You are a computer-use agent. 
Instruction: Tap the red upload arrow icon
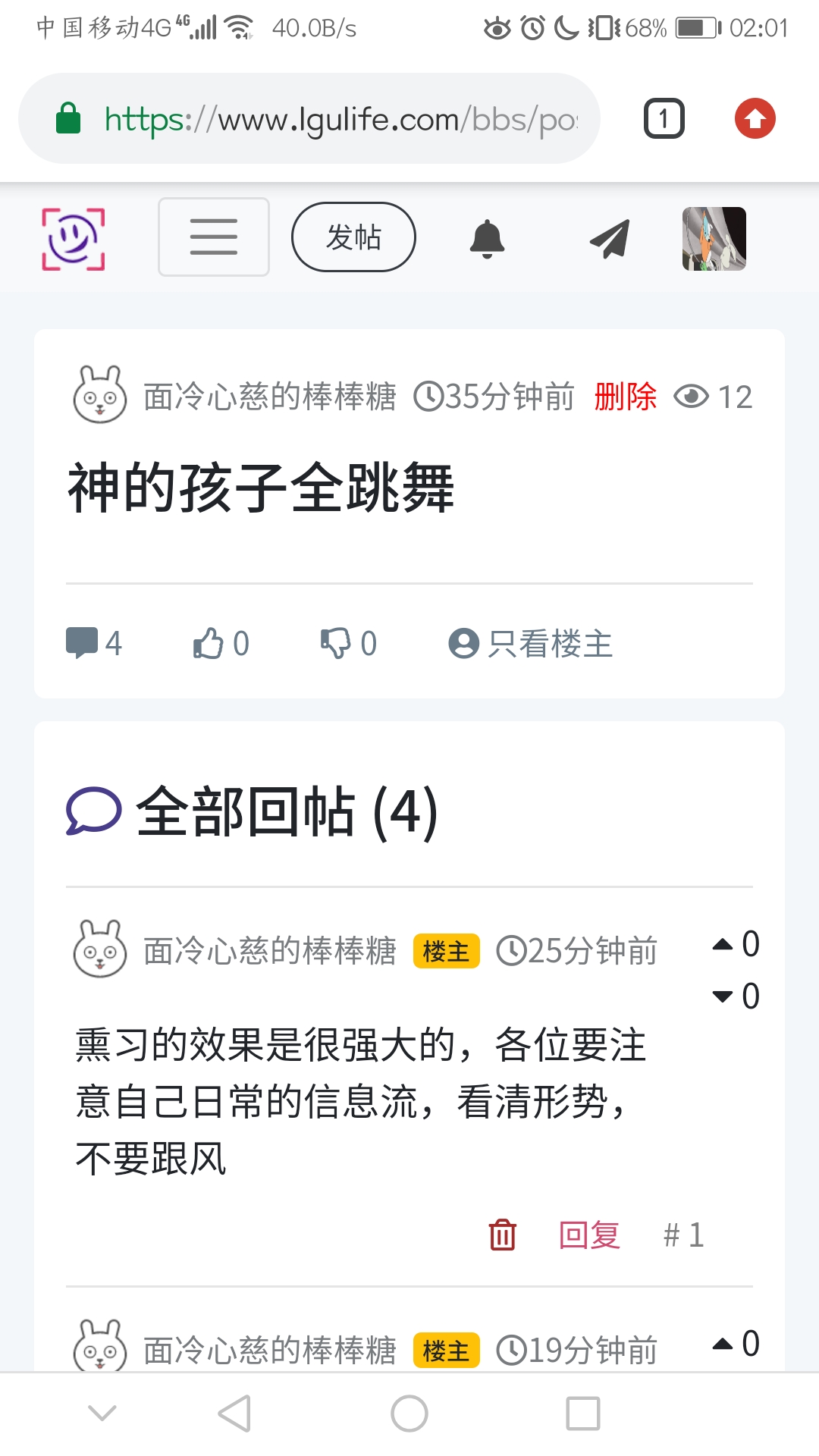(x=755, y=119)
